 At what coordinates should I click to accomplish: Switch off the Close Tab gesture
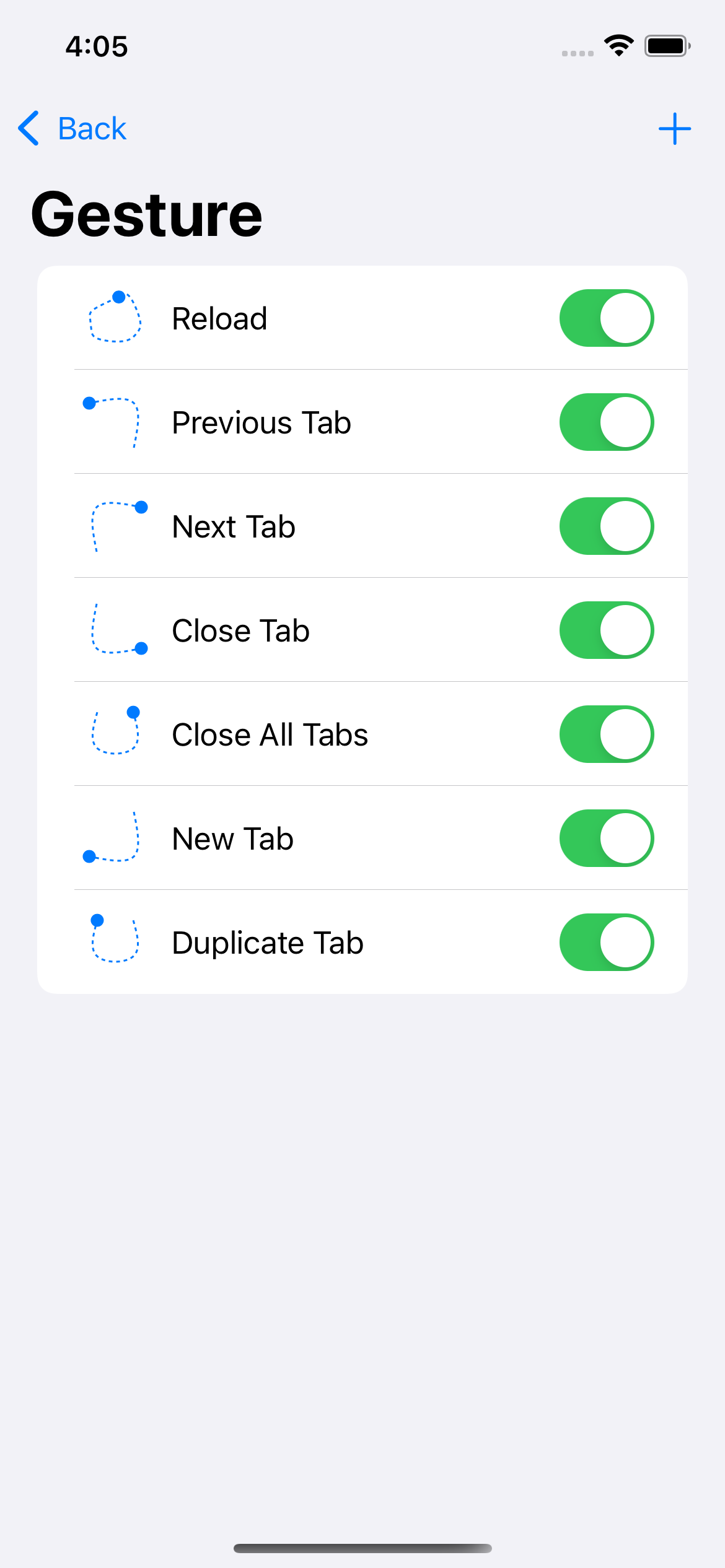tap(606, 630)
